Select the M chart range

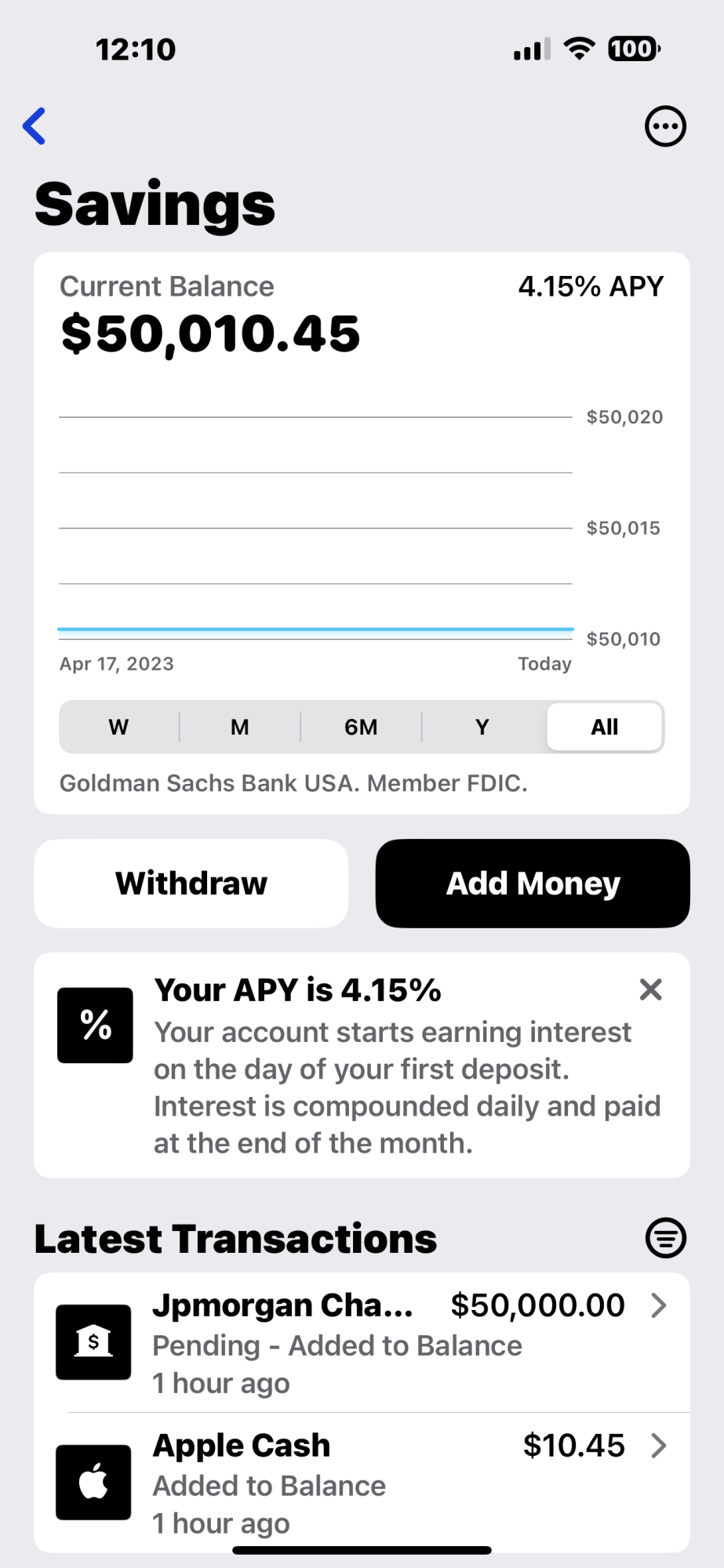click(240, 727)
